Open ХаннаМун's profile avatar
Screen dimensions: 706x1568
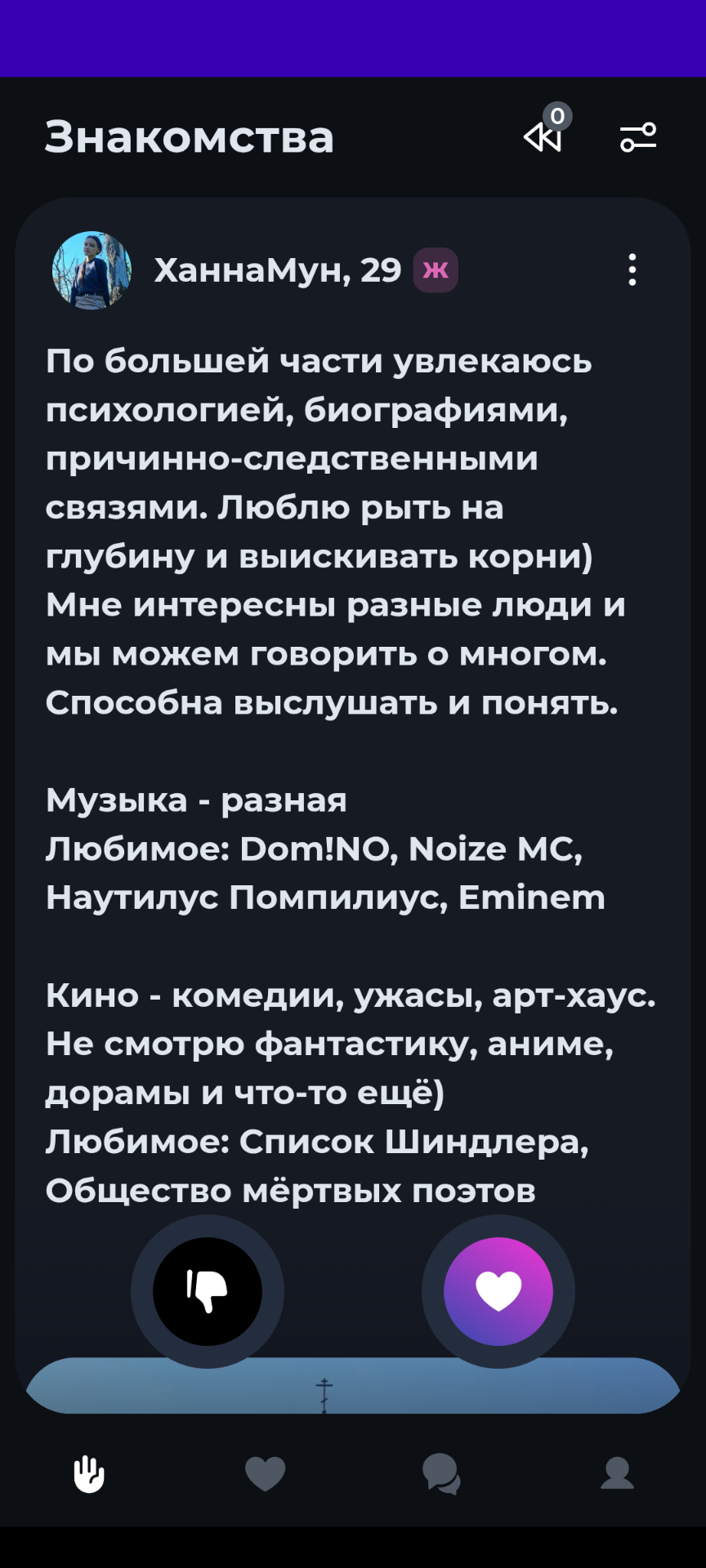[x=92, y=270]
